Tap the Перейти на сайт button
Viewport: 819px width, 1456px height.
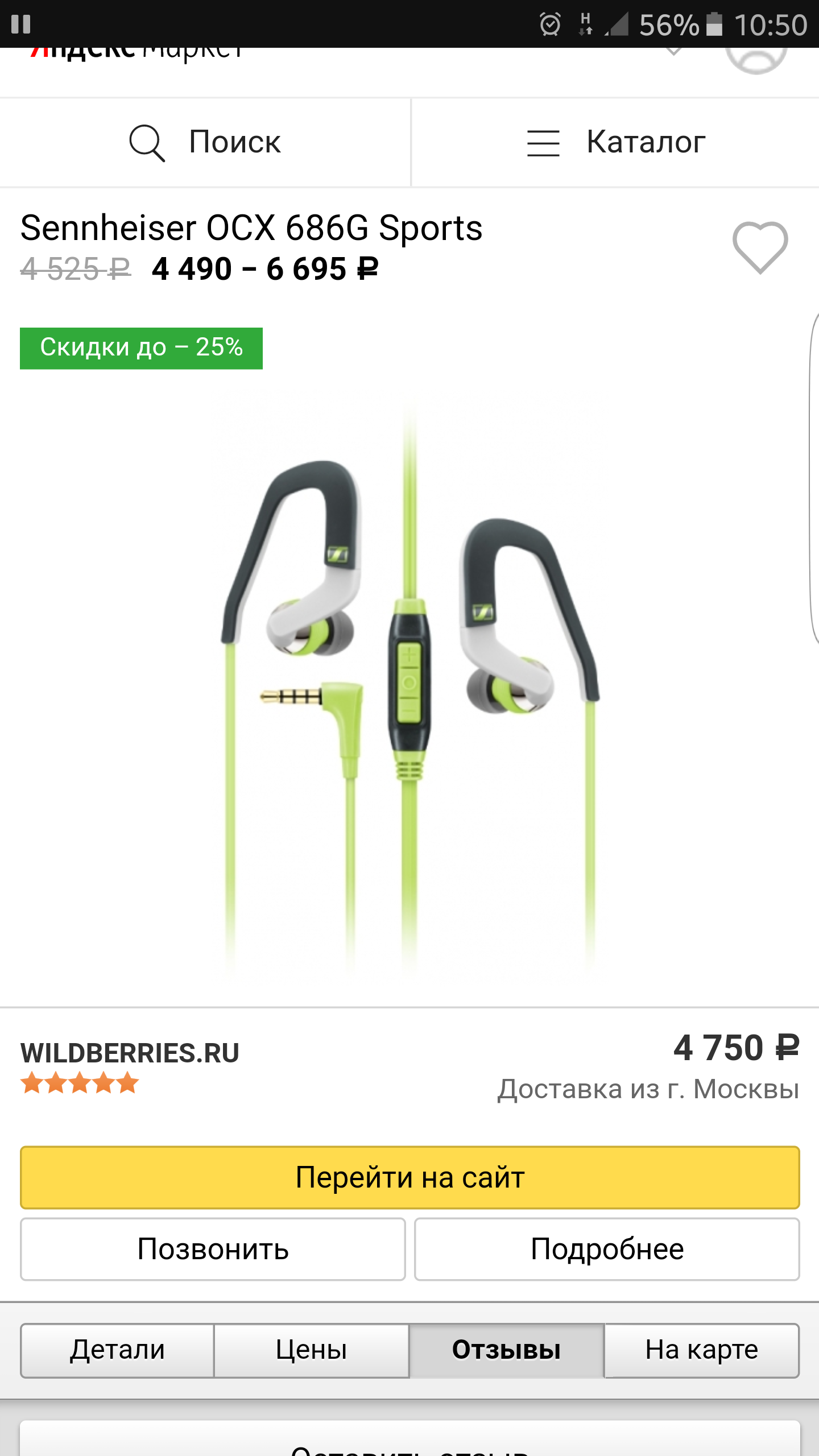pos(409,1177)
